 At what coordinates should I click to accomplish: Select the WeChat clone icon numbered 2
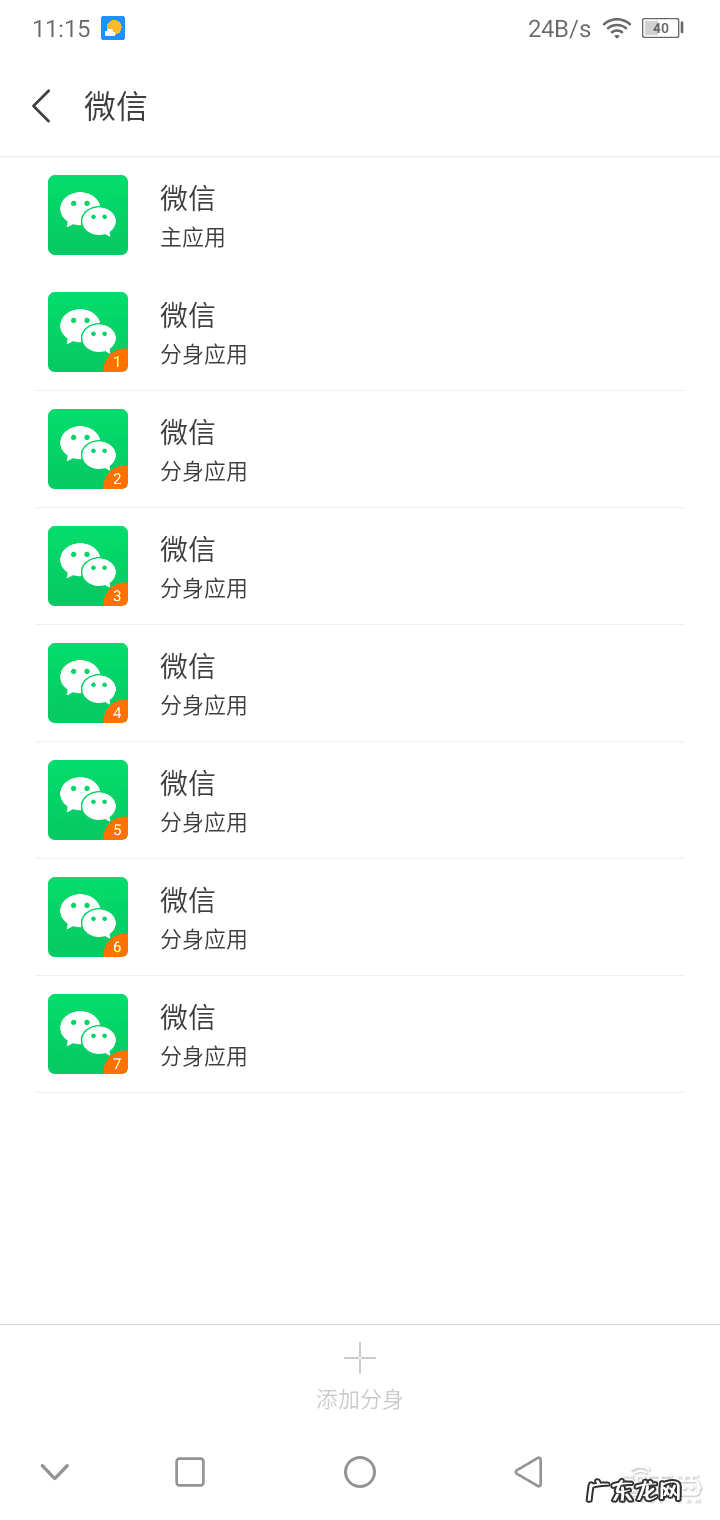pos(87,449)
